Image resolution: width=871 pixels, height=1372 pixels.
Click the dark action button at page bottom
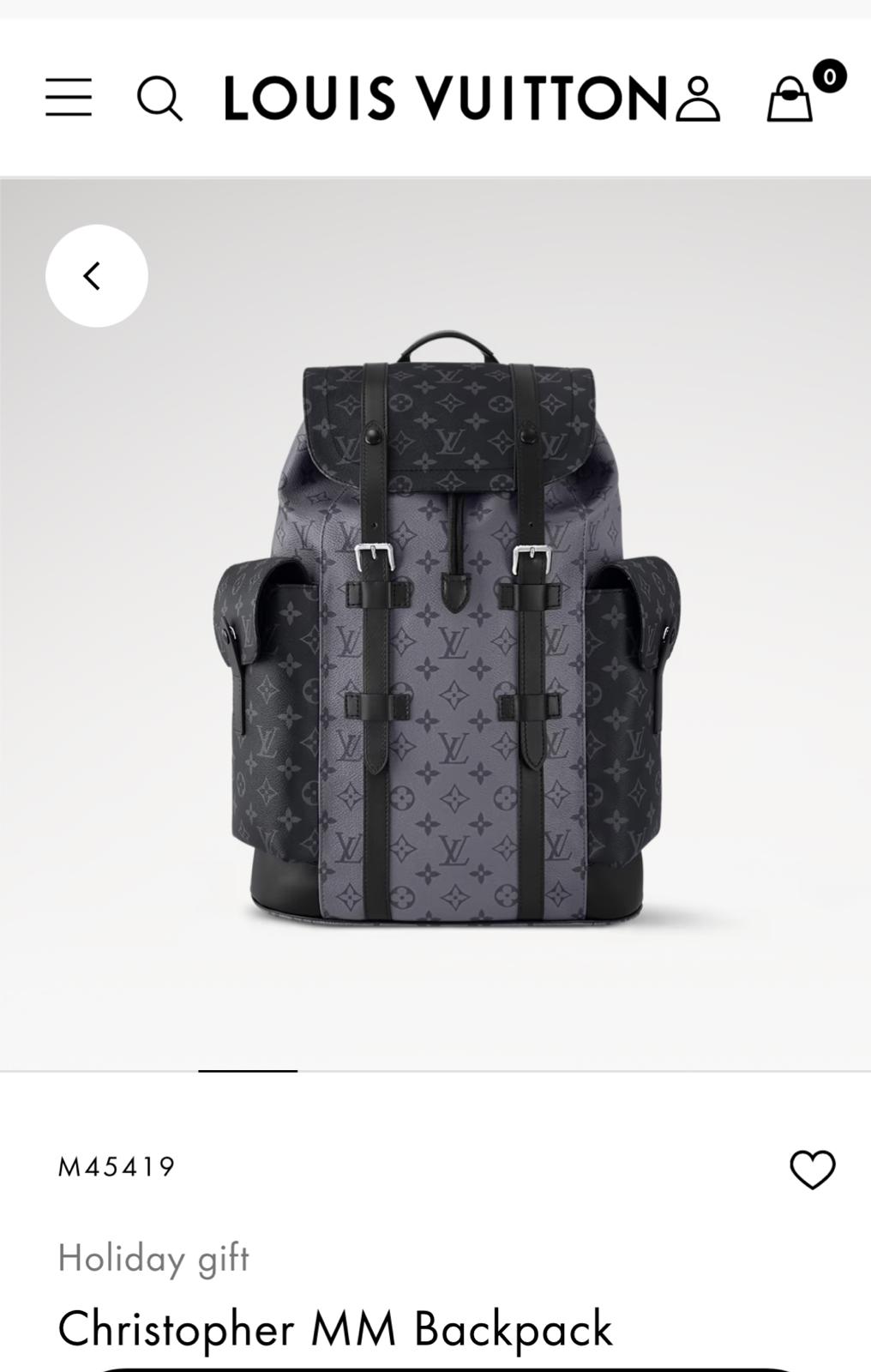[x=435, y=1368]
